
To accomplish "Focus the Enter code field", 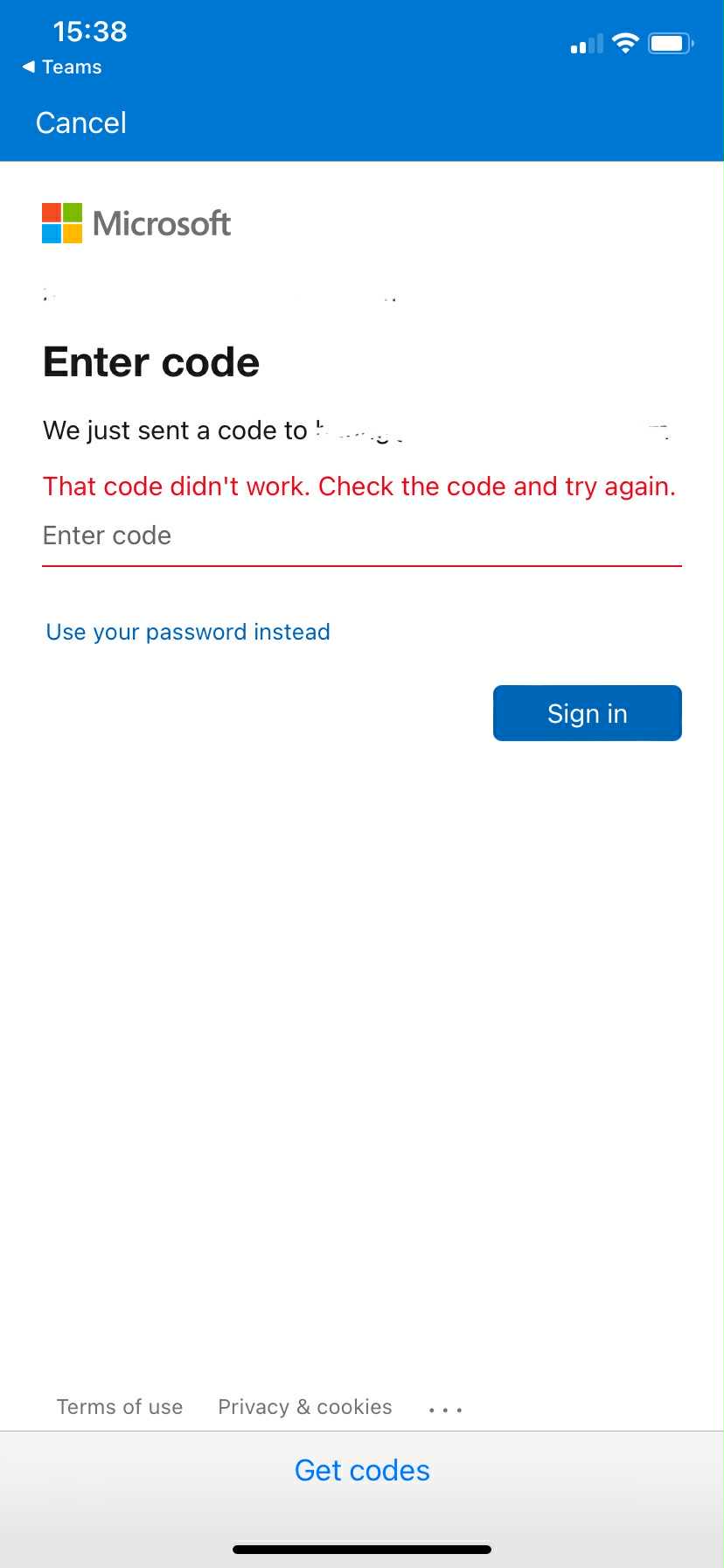I will [x=361, y=535].
